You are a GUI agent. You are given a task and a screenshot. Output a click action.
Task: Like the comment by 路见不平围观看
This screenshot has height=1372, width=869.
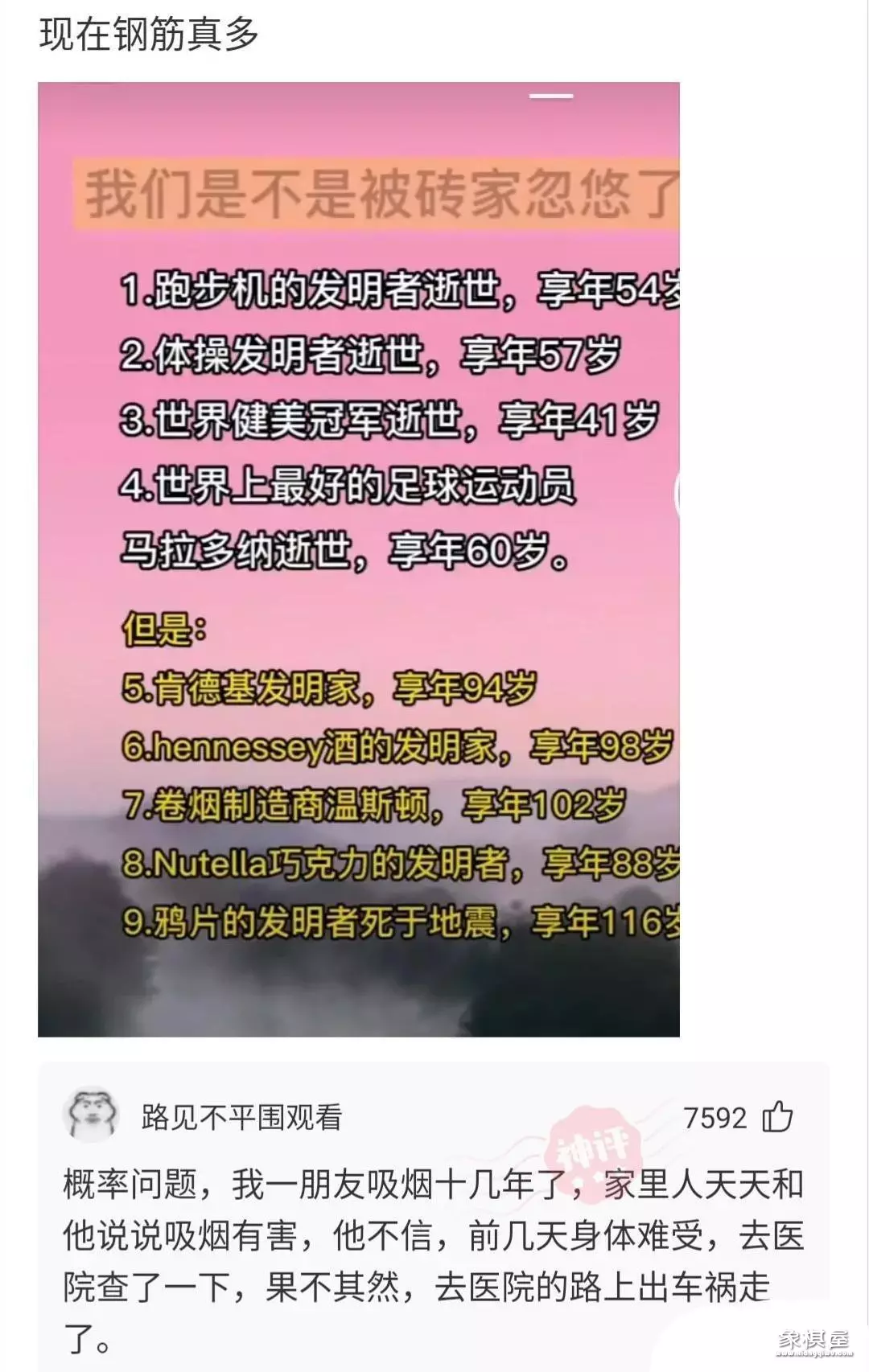coord(777,1117)
